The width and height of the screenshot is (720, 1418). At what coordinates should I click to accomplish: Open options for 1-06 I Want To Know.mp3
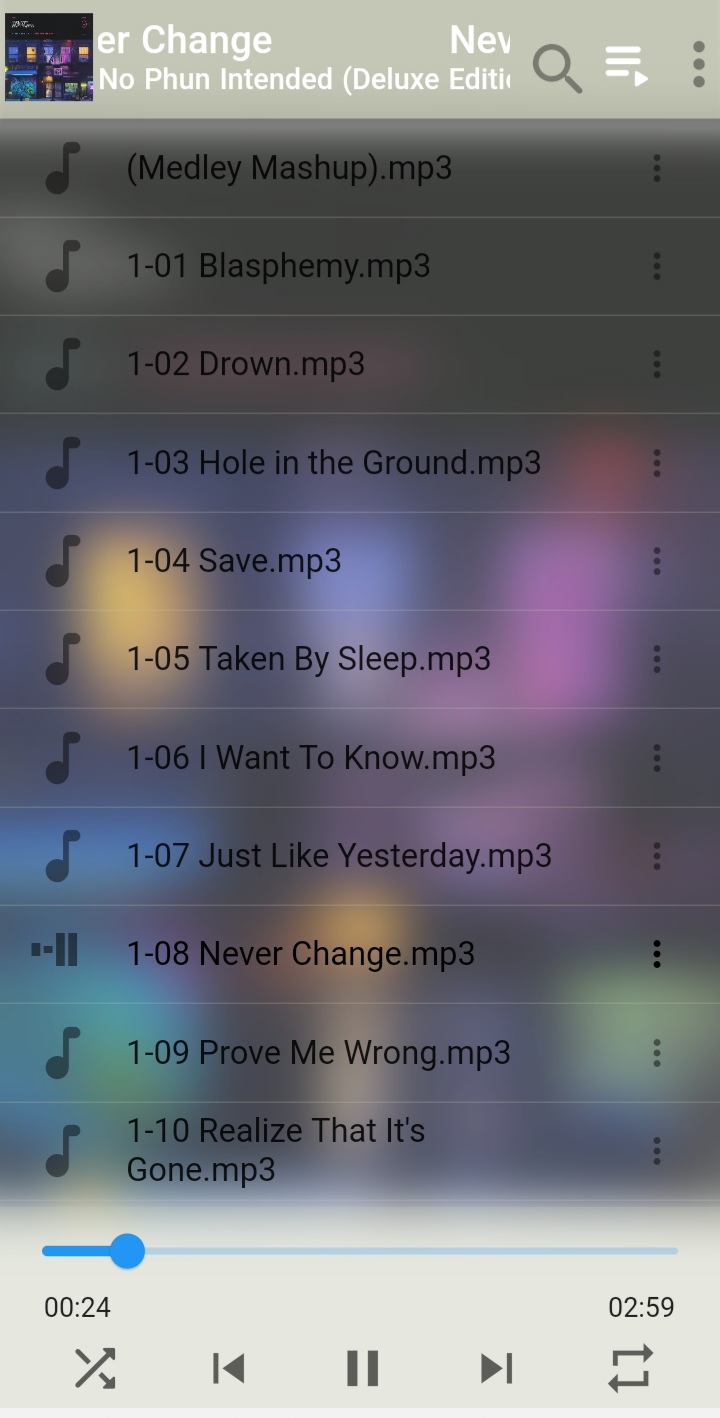pyautogui.click(x=657, y=757)
